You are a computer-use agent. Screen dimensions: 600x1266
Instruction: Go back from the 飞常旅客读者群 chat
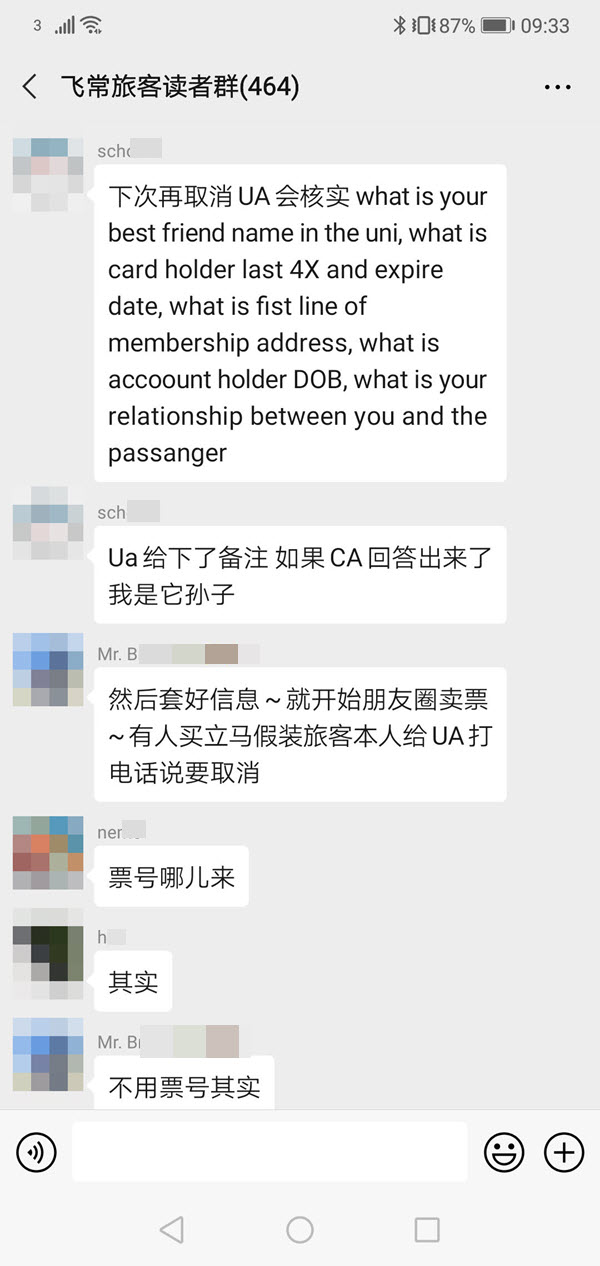(30, 87)
